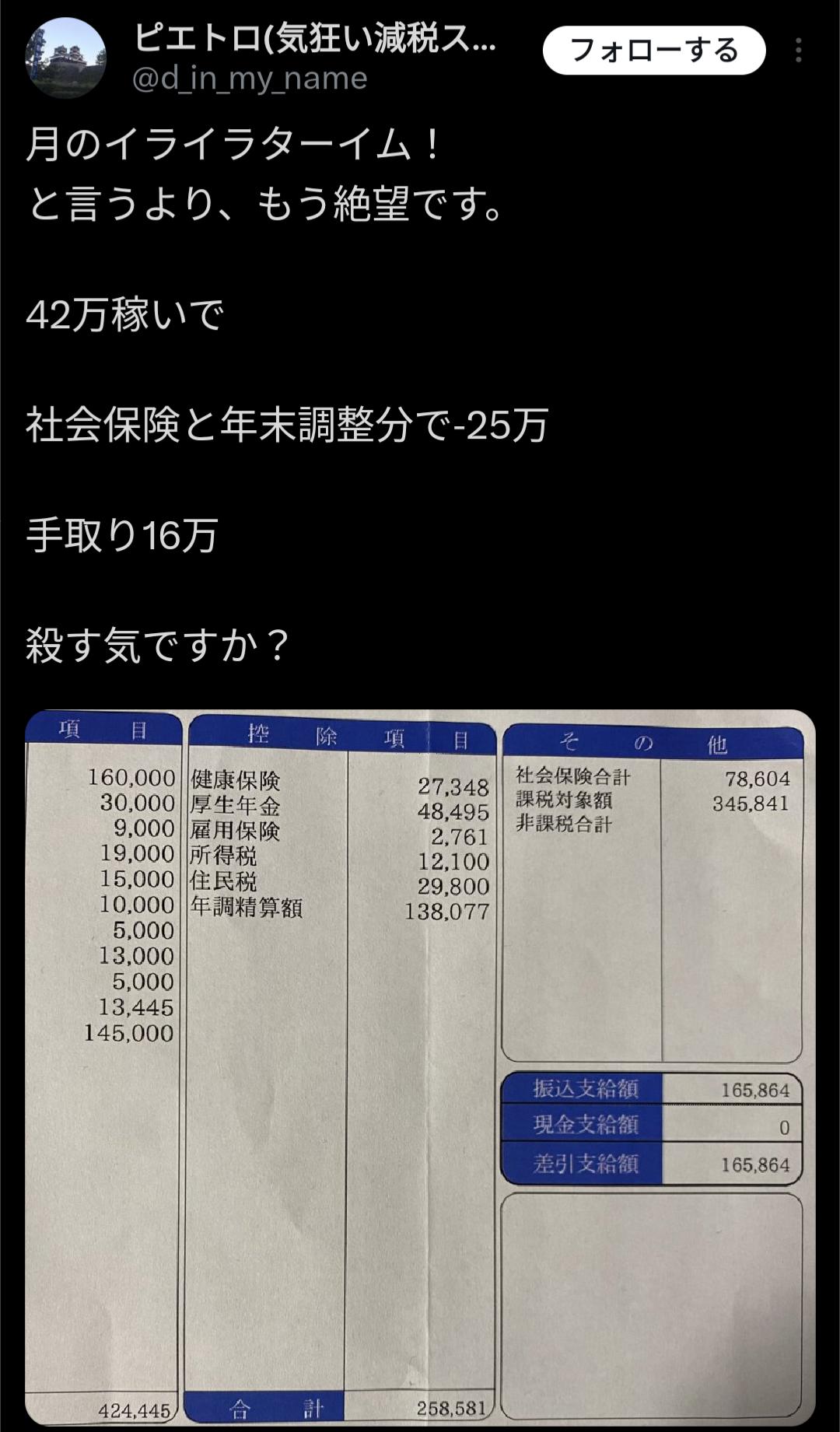Open ピエトロ's profile avatar
This screenshot has height=1432, width=840.
66,58
